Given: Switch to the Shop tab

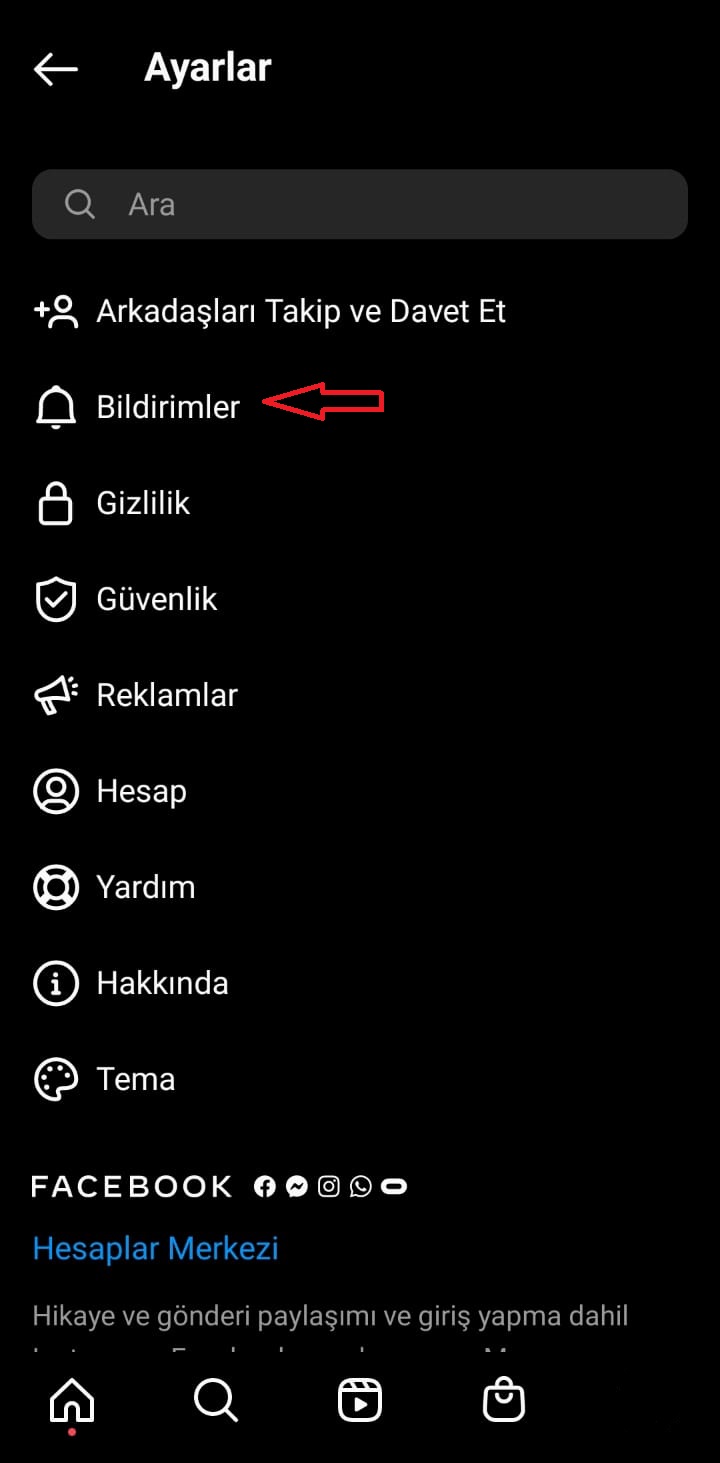Looking at the screenshot, I should click(x=504, y=1400).
